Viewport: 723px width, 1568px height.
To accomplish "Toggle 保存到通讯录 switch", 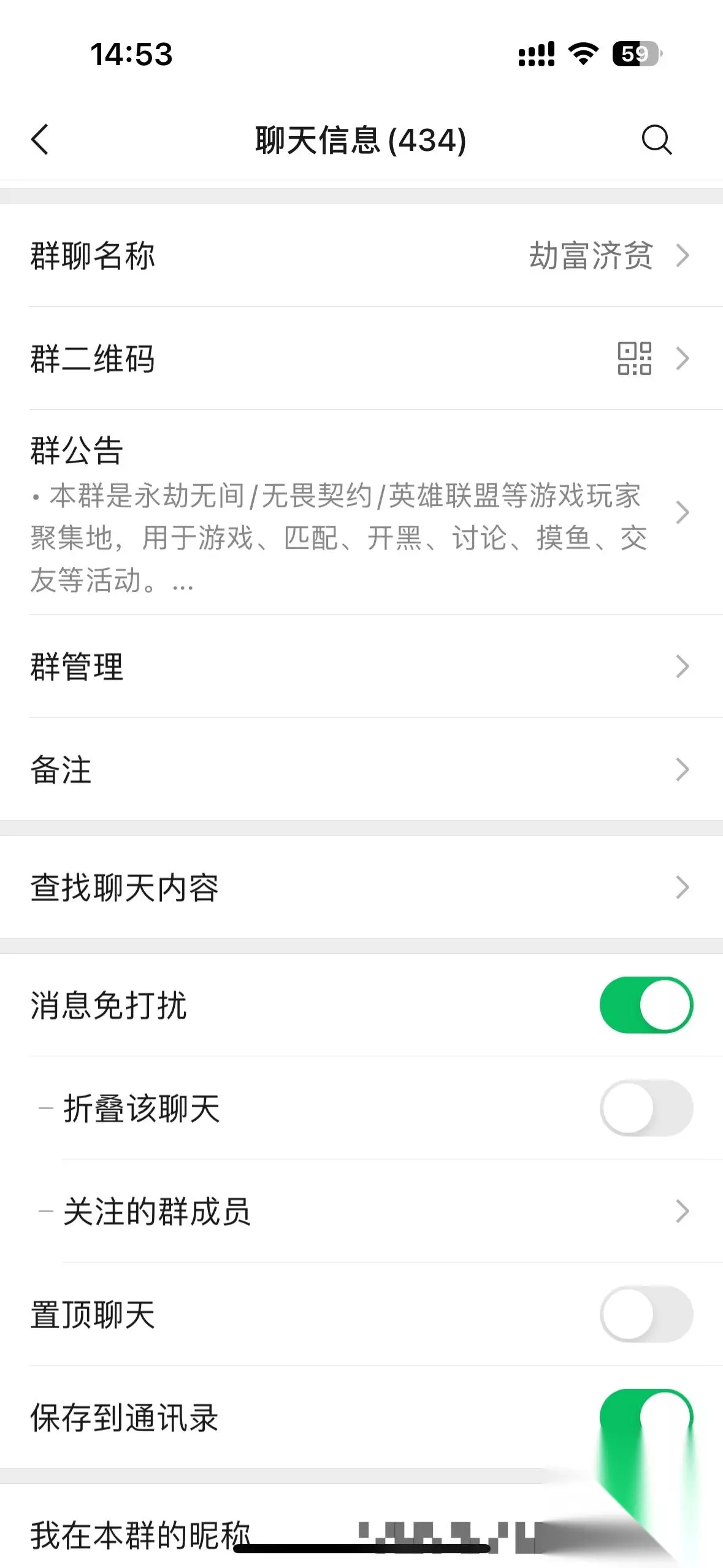I will pos(646,1417).
